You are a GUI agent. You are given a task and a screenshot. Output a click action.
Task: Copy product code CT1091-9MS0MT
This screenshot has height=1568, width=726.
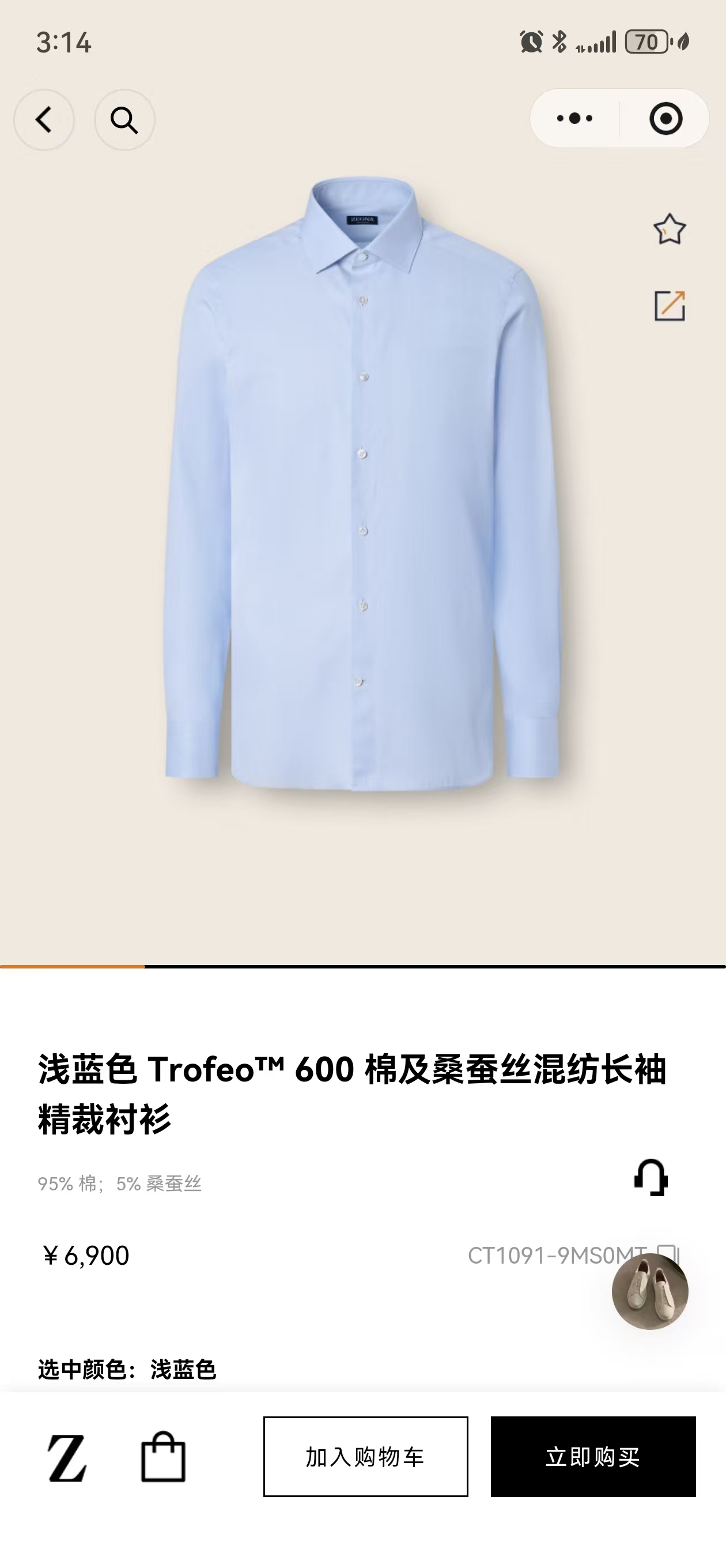(x=667, y=1249)
